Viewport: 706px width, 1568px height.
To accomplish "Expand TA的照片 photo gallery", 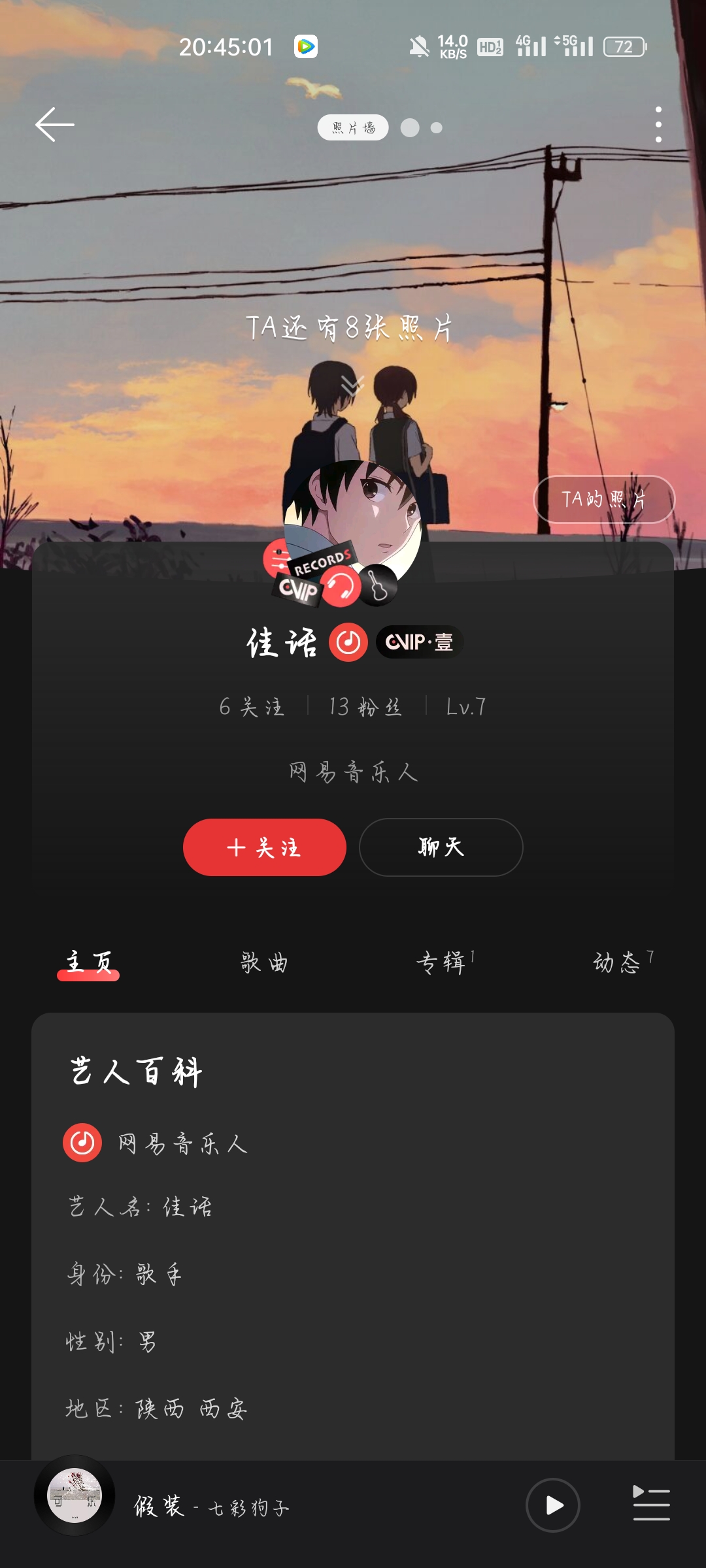I will coord(603,500).
